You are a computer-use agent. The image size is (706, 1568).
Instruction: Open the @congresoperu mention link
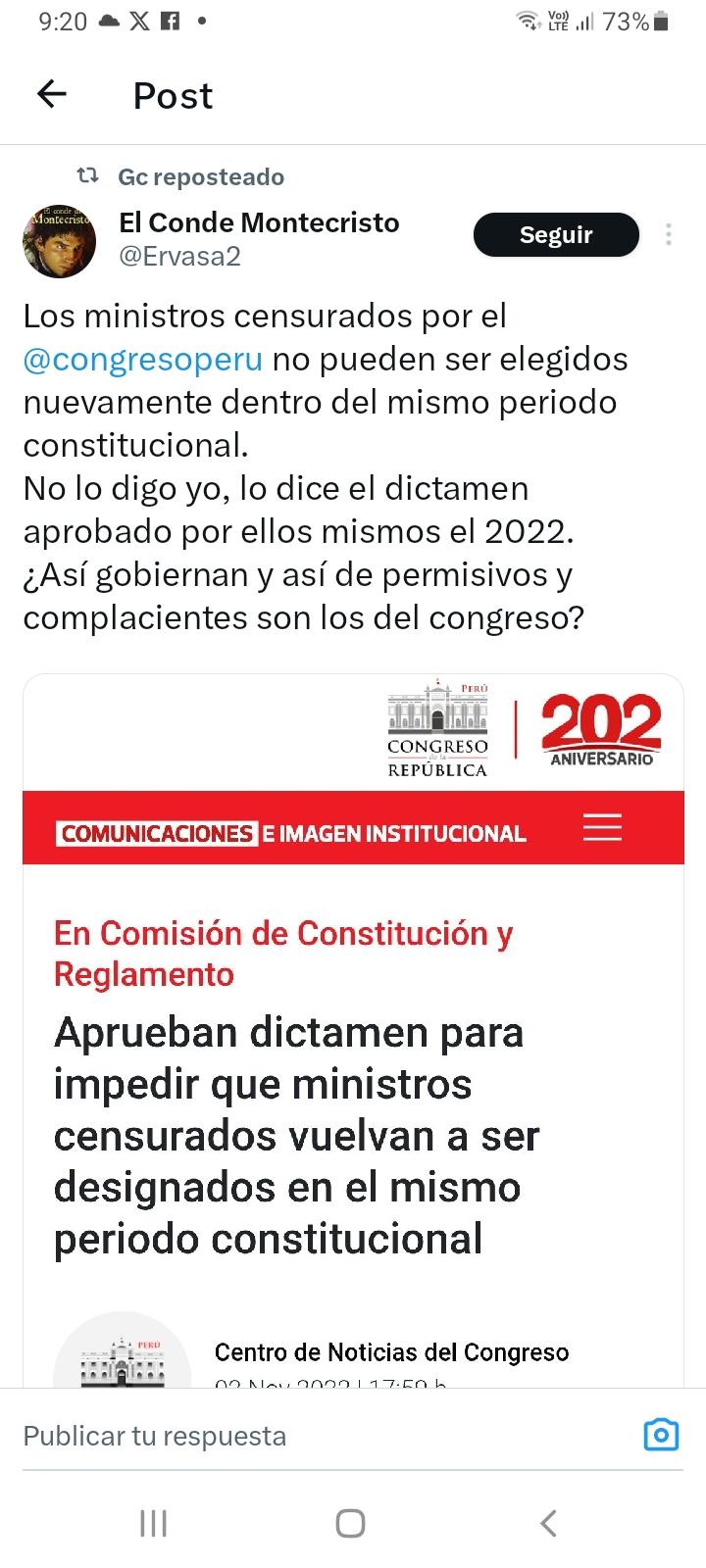pyautogui.click(x=143, y=360)
